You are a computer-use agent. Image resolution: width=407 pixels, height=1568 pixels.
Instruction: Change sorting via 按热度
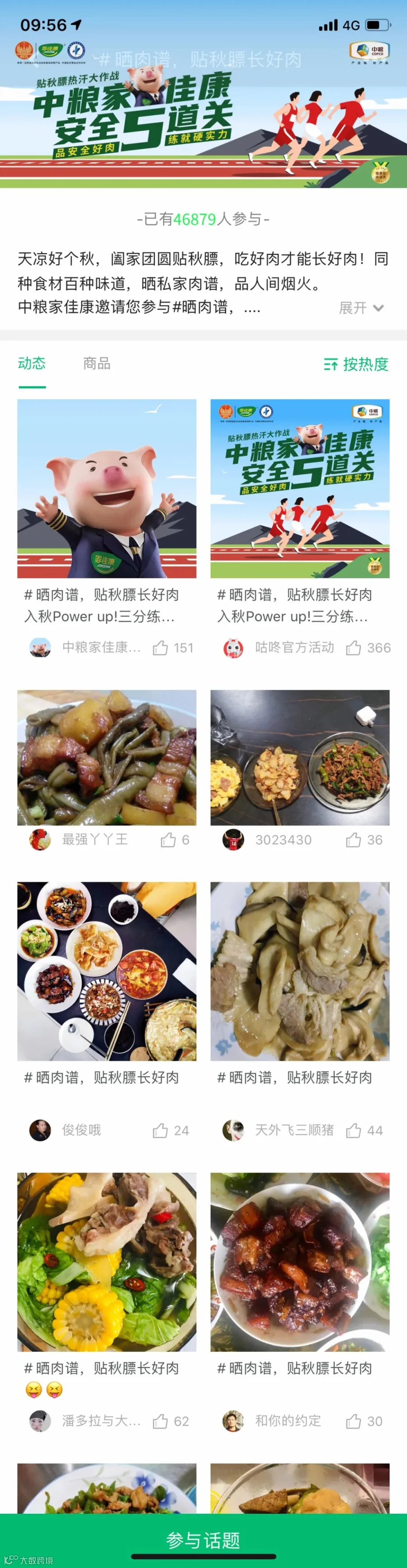(356, 364)
